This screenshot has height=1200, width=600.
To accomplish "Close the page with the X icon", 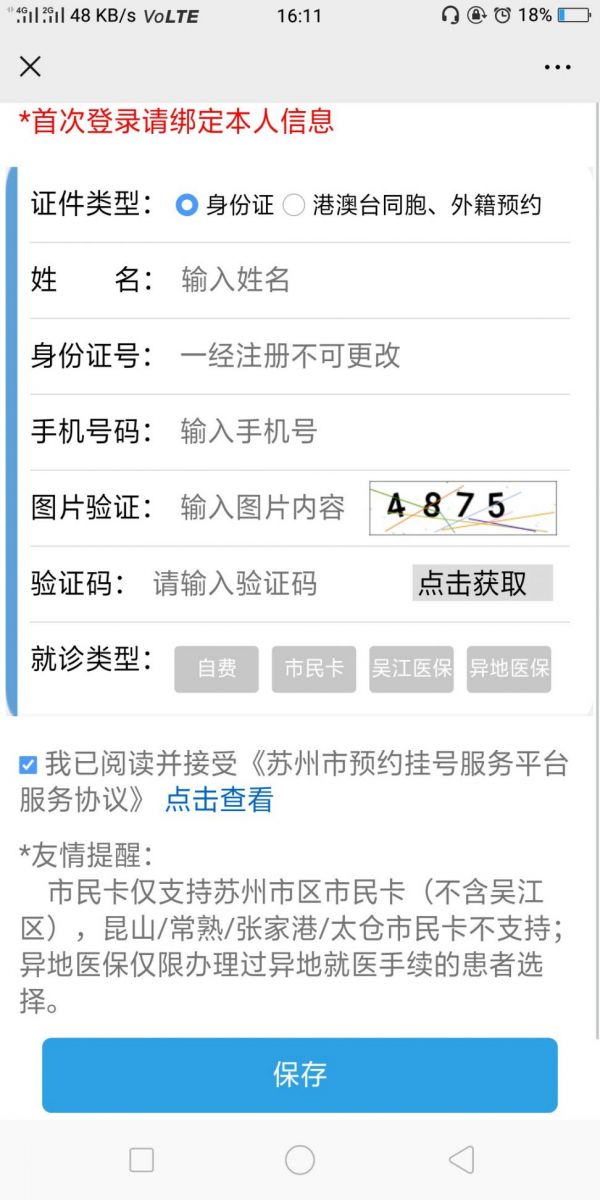I will pos(30,66).
